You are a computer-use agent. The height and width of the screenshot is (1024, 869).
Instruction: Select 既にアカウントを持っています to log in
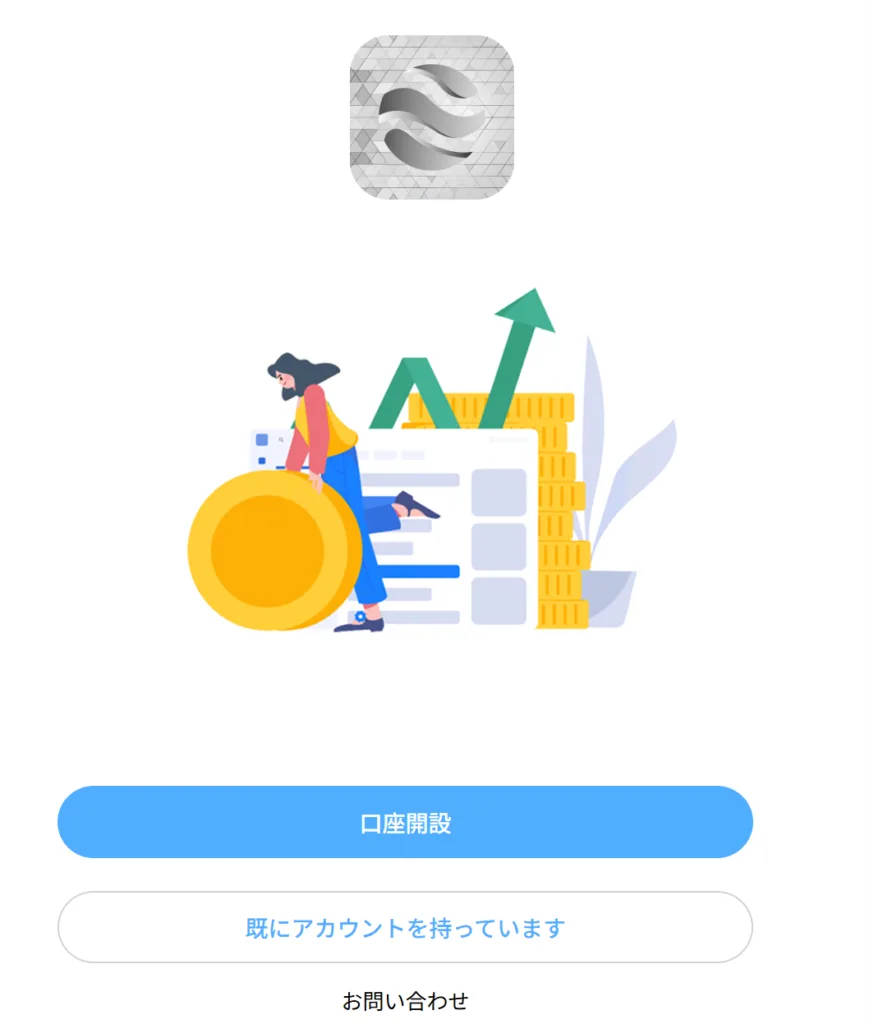point(405,928)
